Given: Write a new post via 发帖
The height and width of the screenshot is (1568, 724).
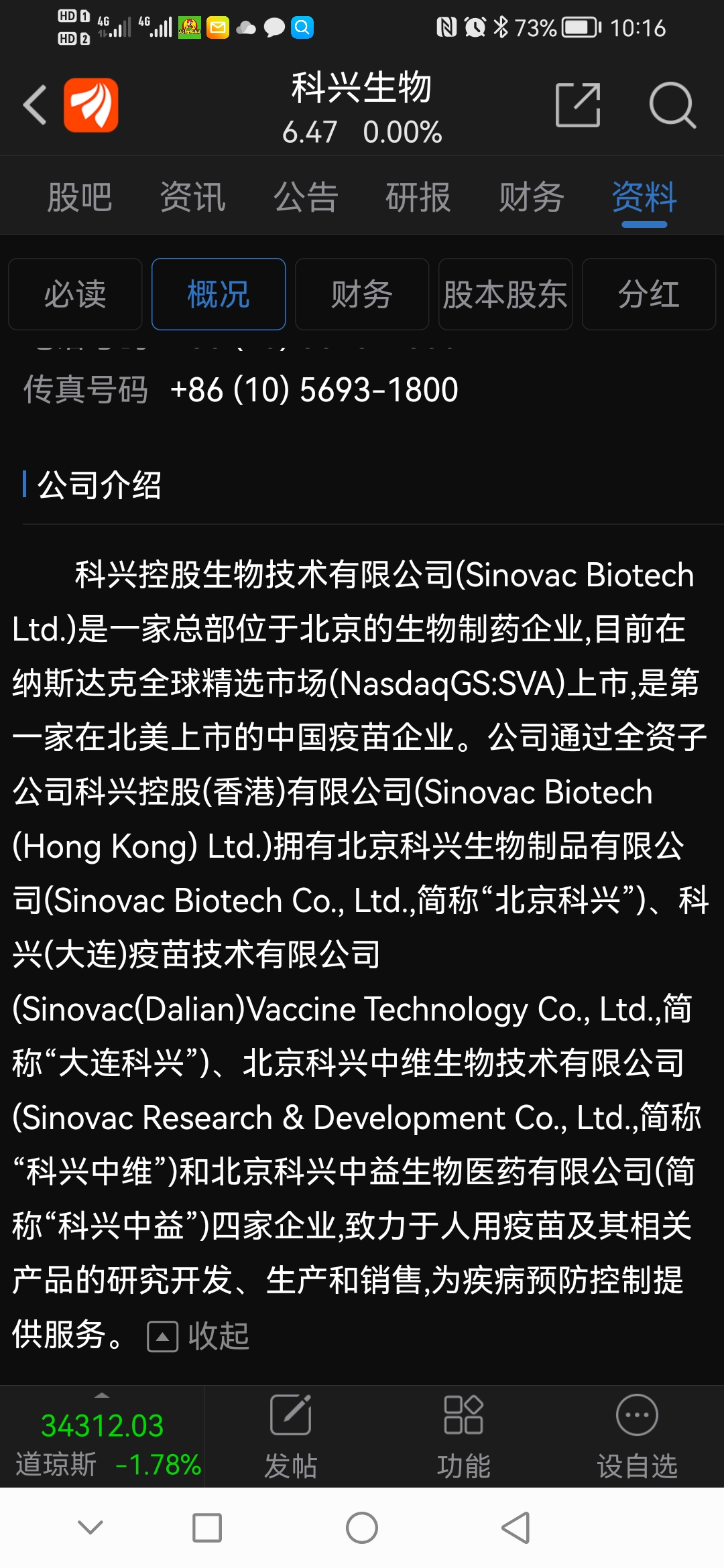Looking at the screenshot, I should click(x=290, y=1437).
